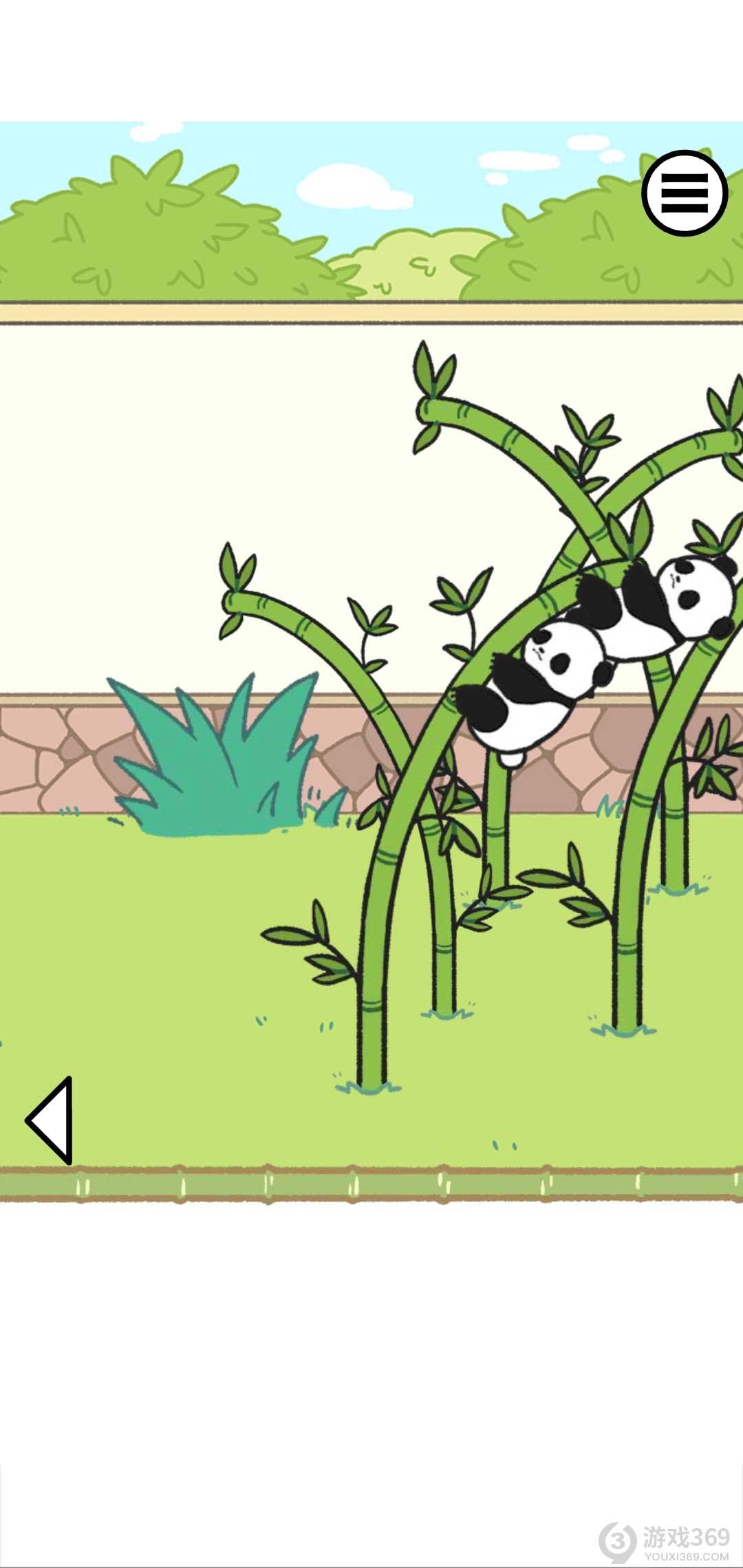Open the hamburger menu button

[x=685, y=193]
